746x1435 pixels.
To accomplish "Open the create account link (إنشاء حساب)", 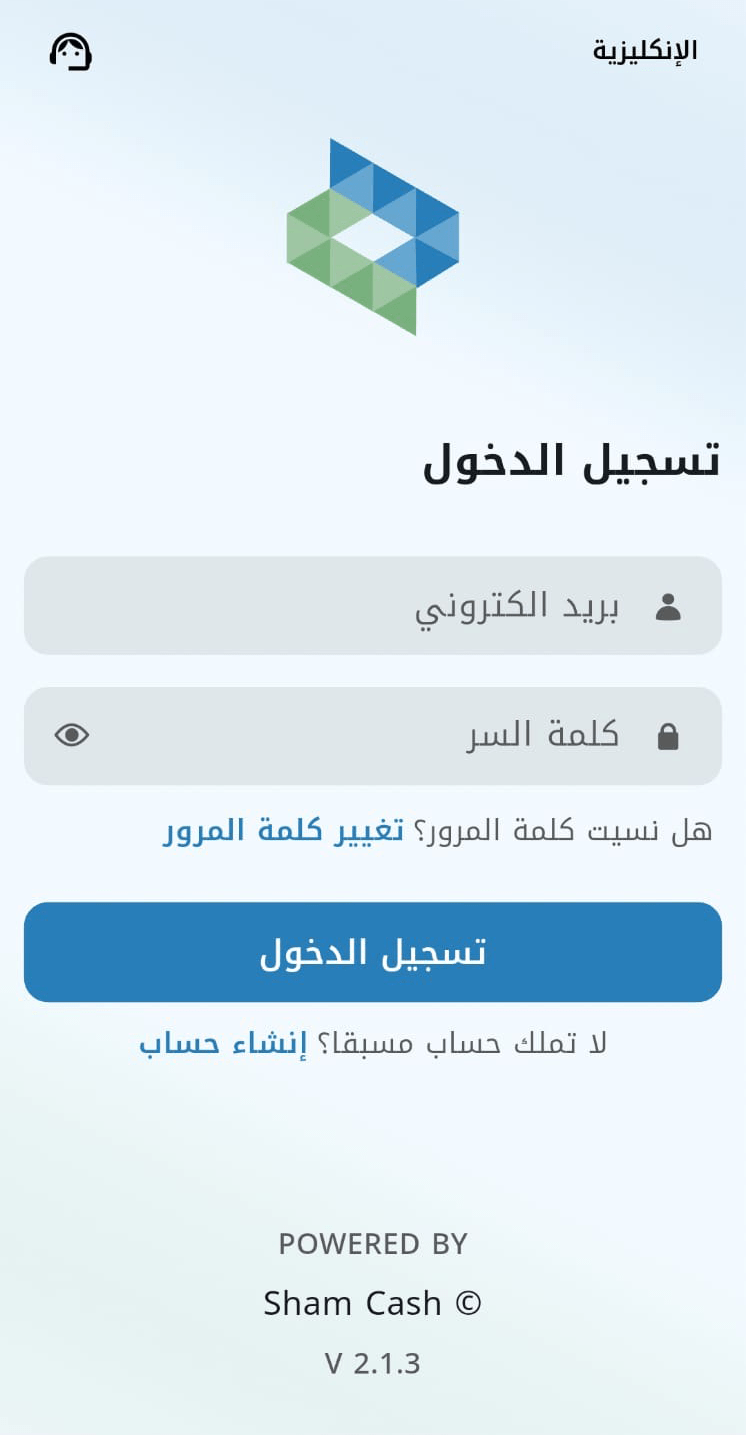I will point(223,1043).
